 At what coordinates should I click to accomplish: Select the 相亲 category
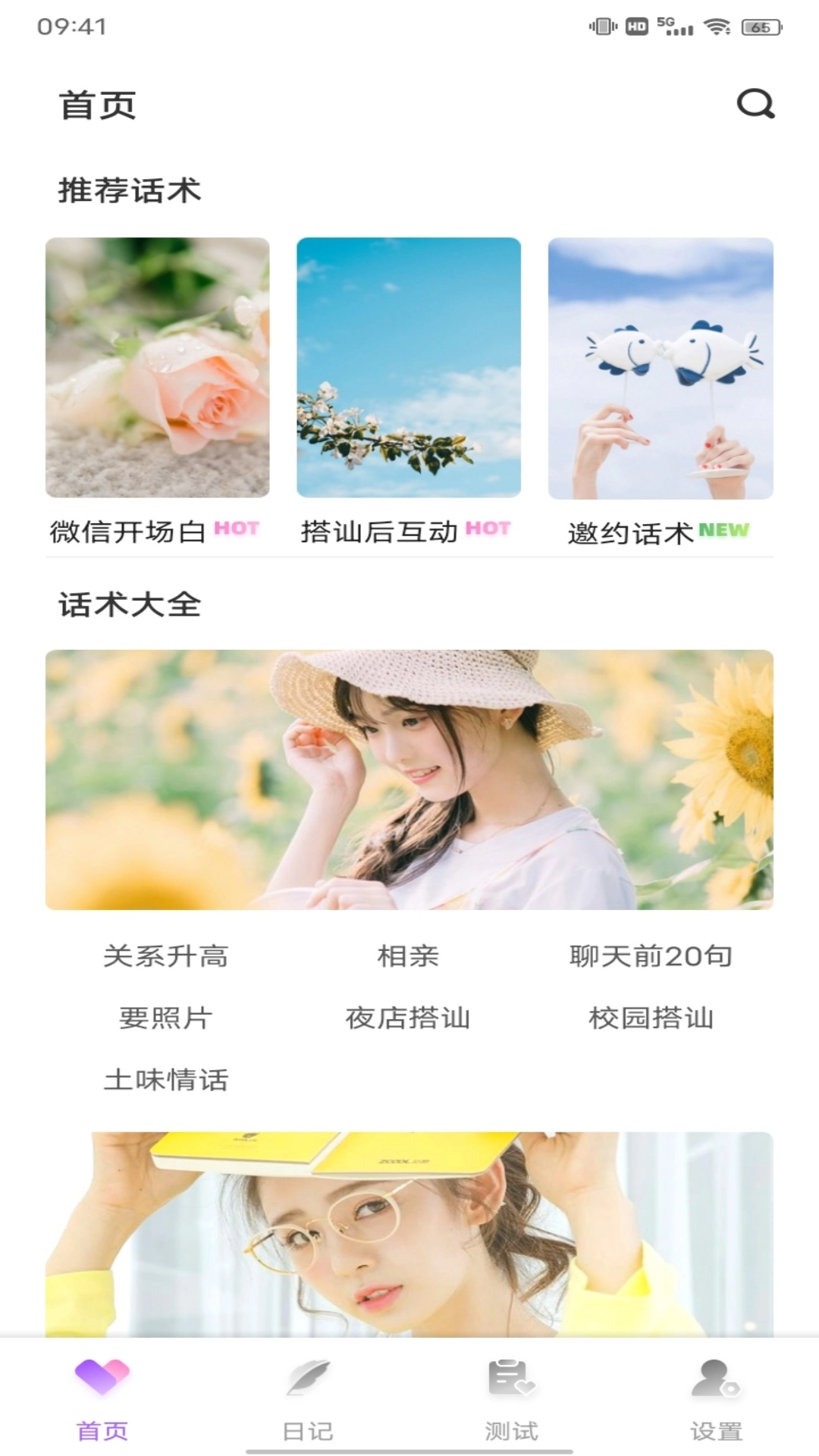409,956
